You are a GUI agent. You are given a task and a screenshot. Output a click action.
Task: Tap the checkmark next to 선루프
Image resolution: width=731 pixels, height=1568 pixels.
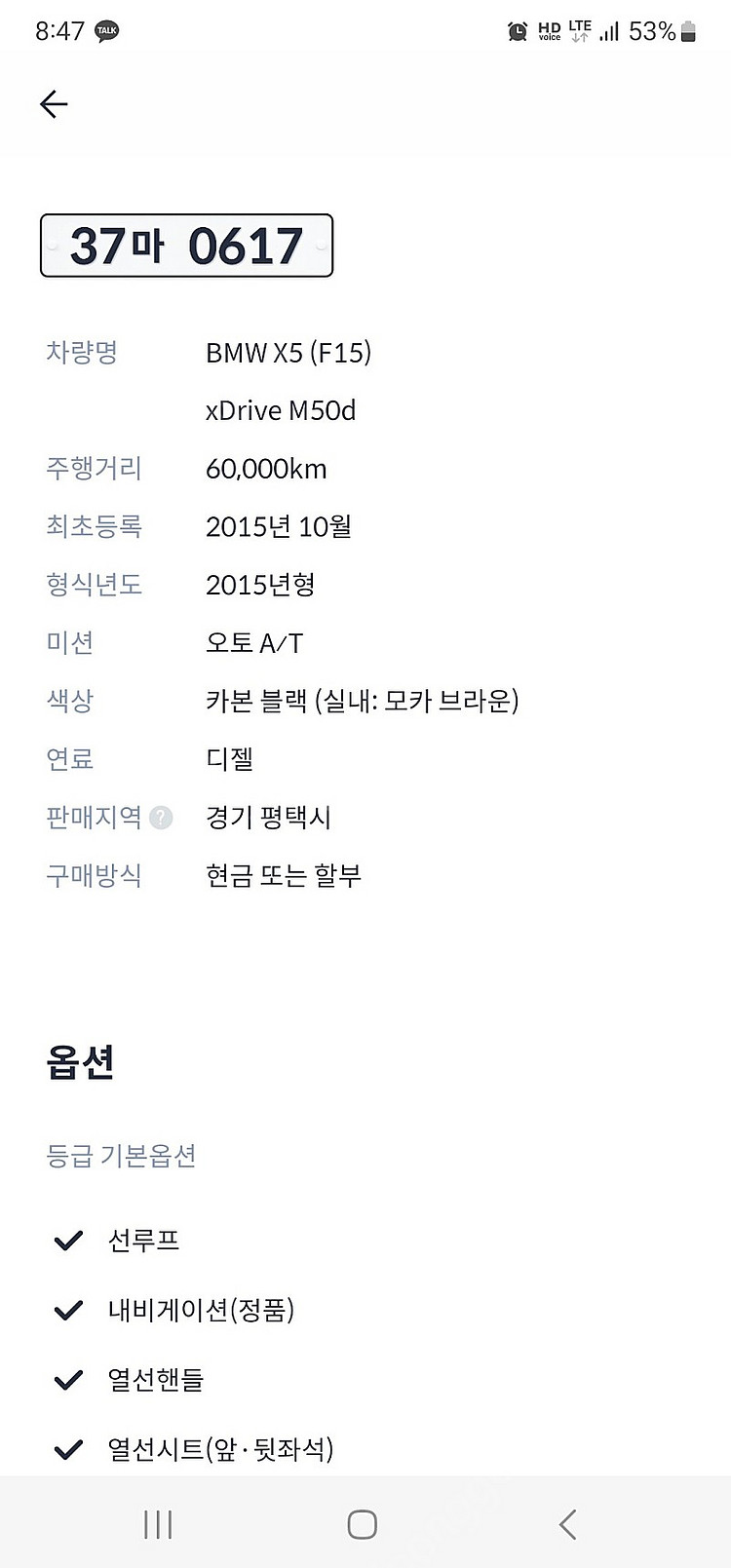[x=67, y=1240]
